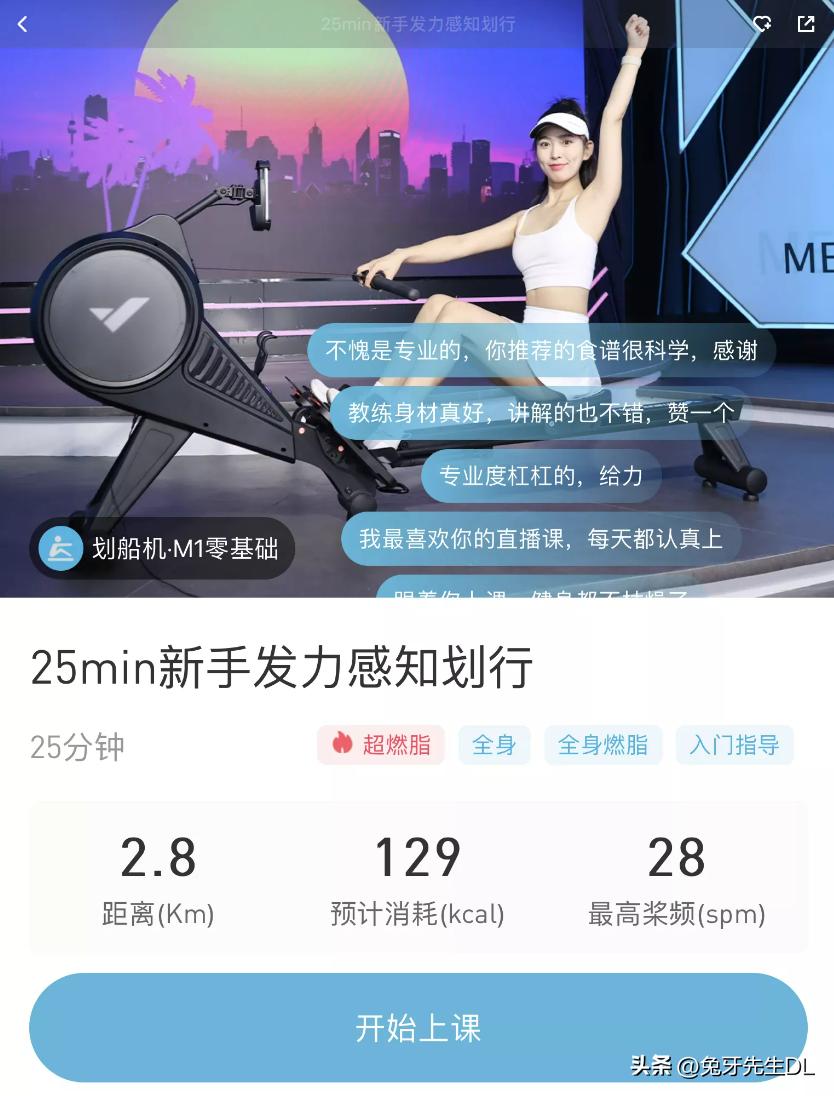Open the share external-link icon

coord(806,24)
